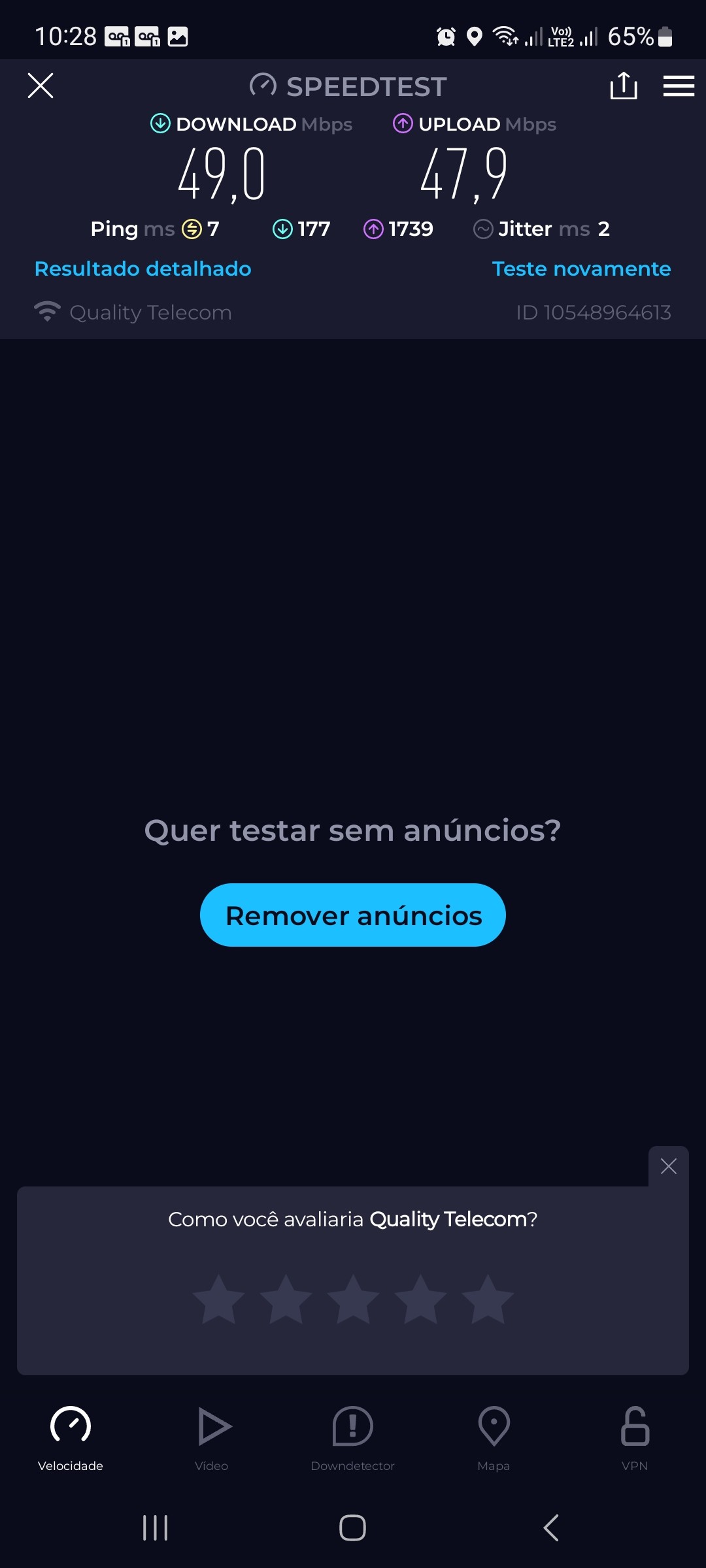Image resolution: width=706 pixels, height=1568 pixels.
Task: Go to the home screen
Action: (x=352, y=1527)
